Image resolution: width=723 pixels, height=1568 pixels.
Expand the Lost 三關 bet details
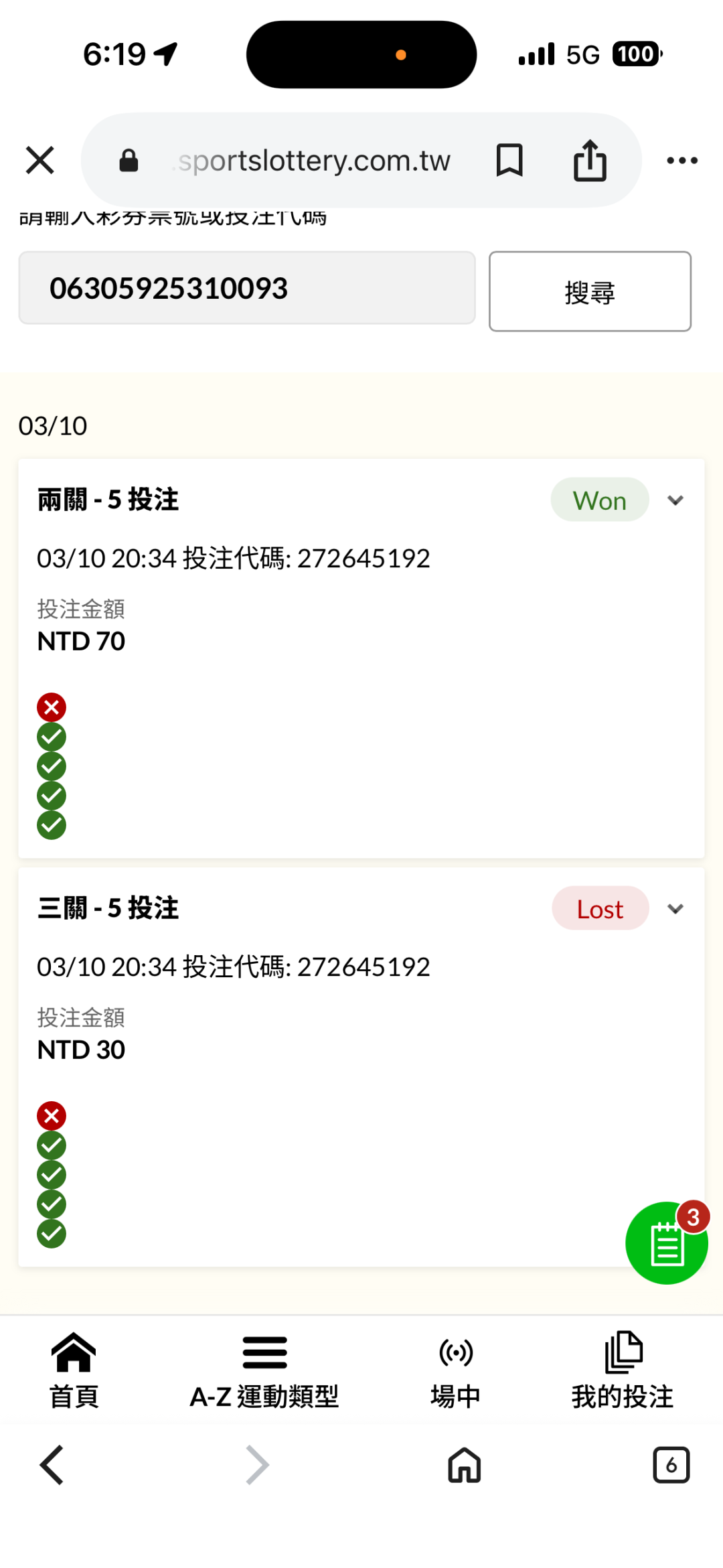point(675,909)
